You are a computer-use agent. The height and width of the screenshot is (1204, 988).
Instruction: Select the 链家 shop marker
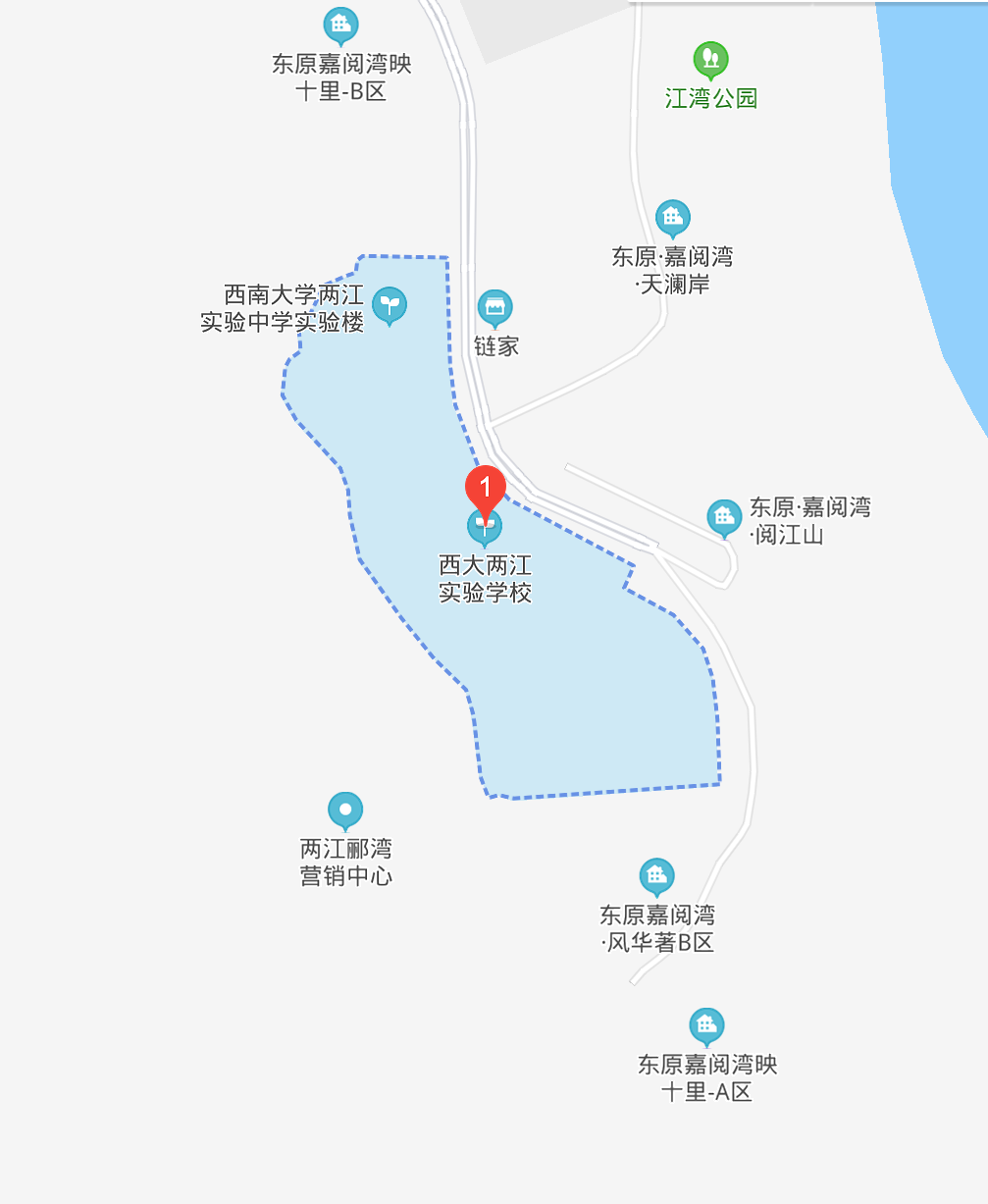click(x=494, y=308)
